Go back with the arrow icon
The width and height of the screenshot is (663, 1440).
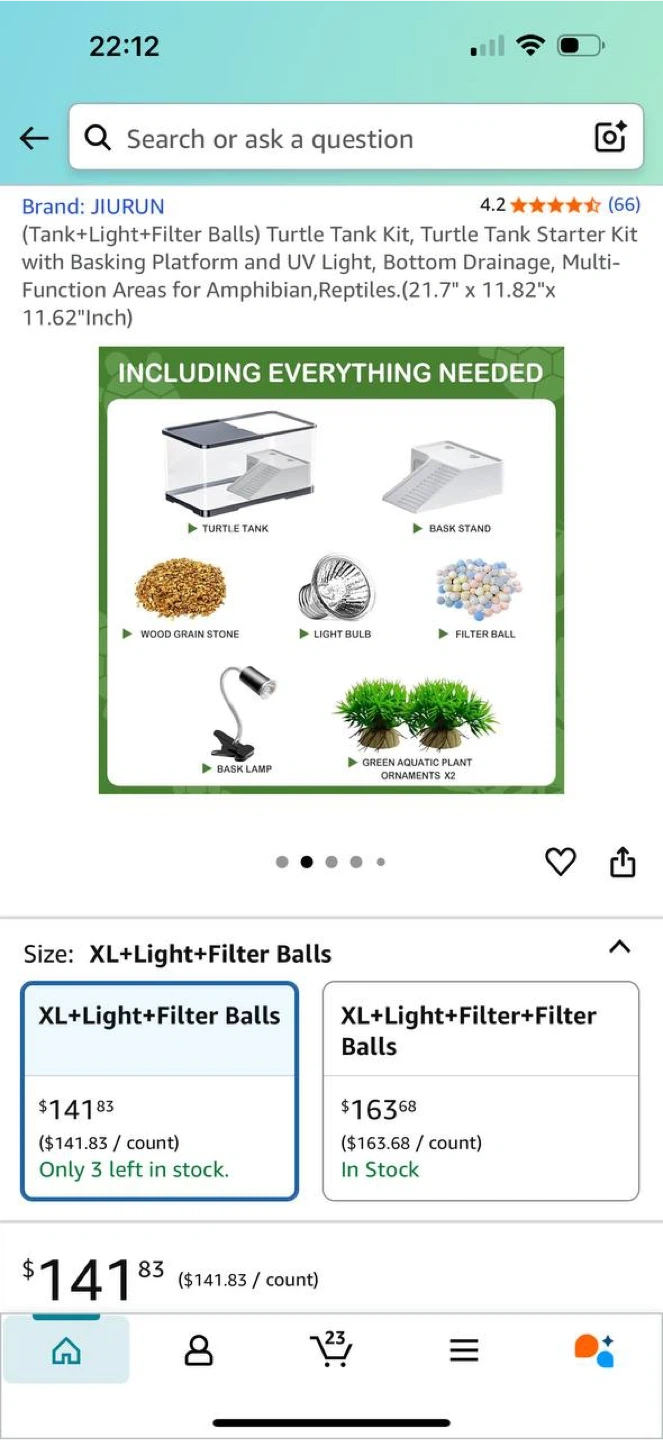pyautogui.click(x=34, y=138)
